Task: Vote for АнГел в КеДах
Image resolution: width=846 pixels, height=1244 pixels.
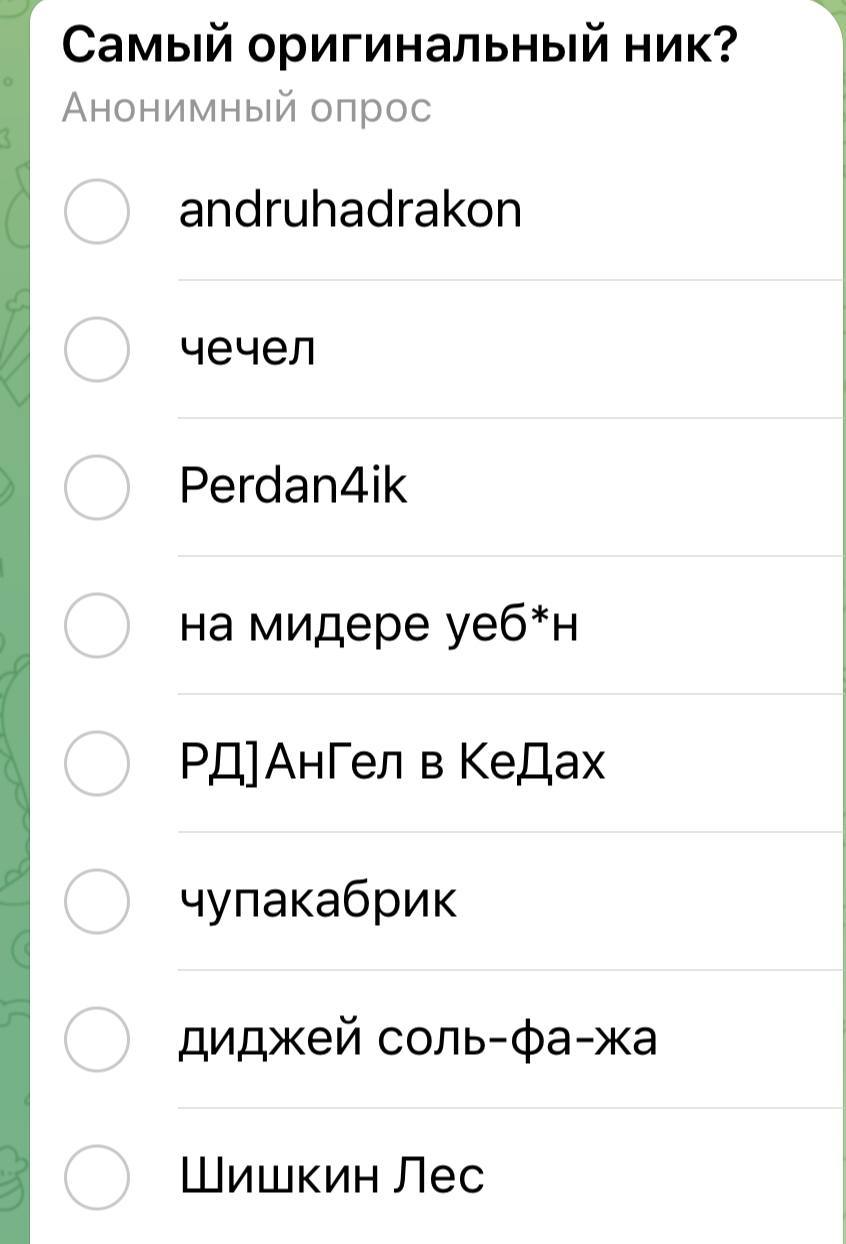Action: [97, 764]
